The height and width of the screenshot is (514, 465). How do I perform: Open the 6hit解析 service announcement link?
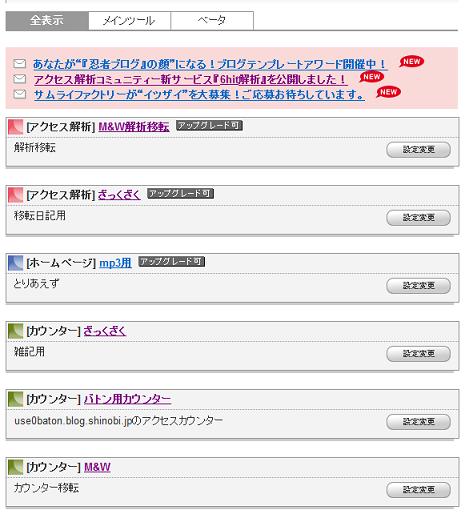(190, 80)
